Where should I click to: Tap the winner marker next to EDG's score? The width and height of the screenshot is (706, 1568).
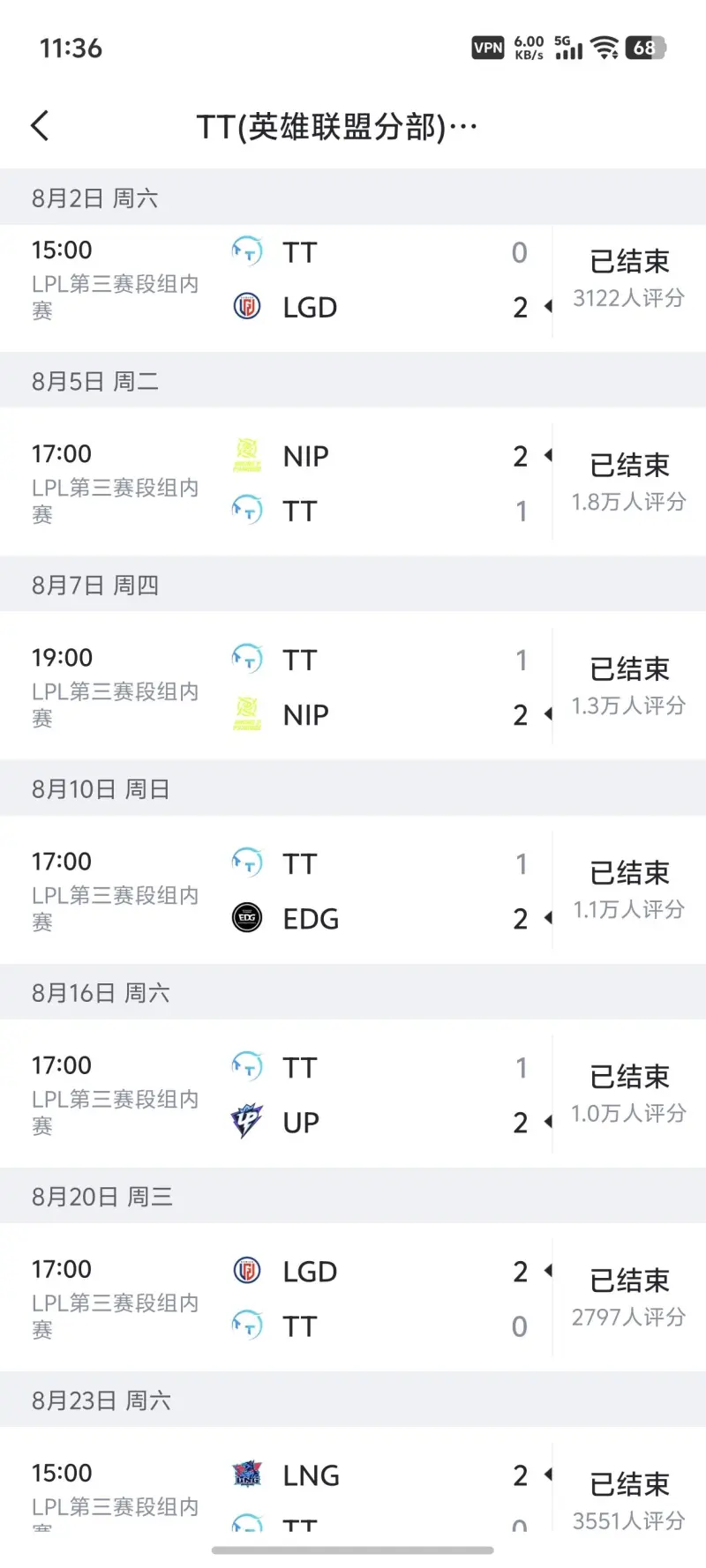coord(549,919)
